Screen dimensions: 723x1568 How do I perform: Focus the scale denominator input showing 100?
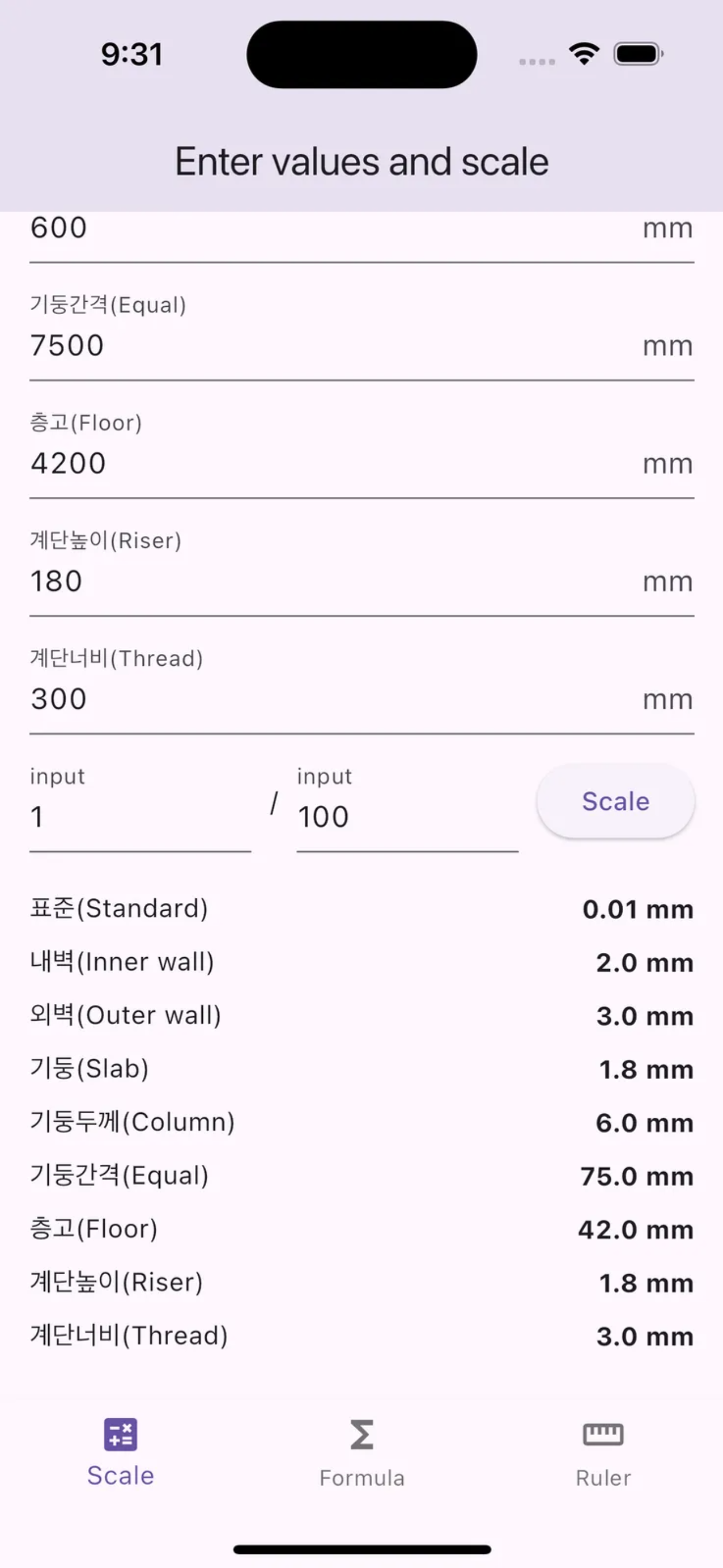coord(406,817)
